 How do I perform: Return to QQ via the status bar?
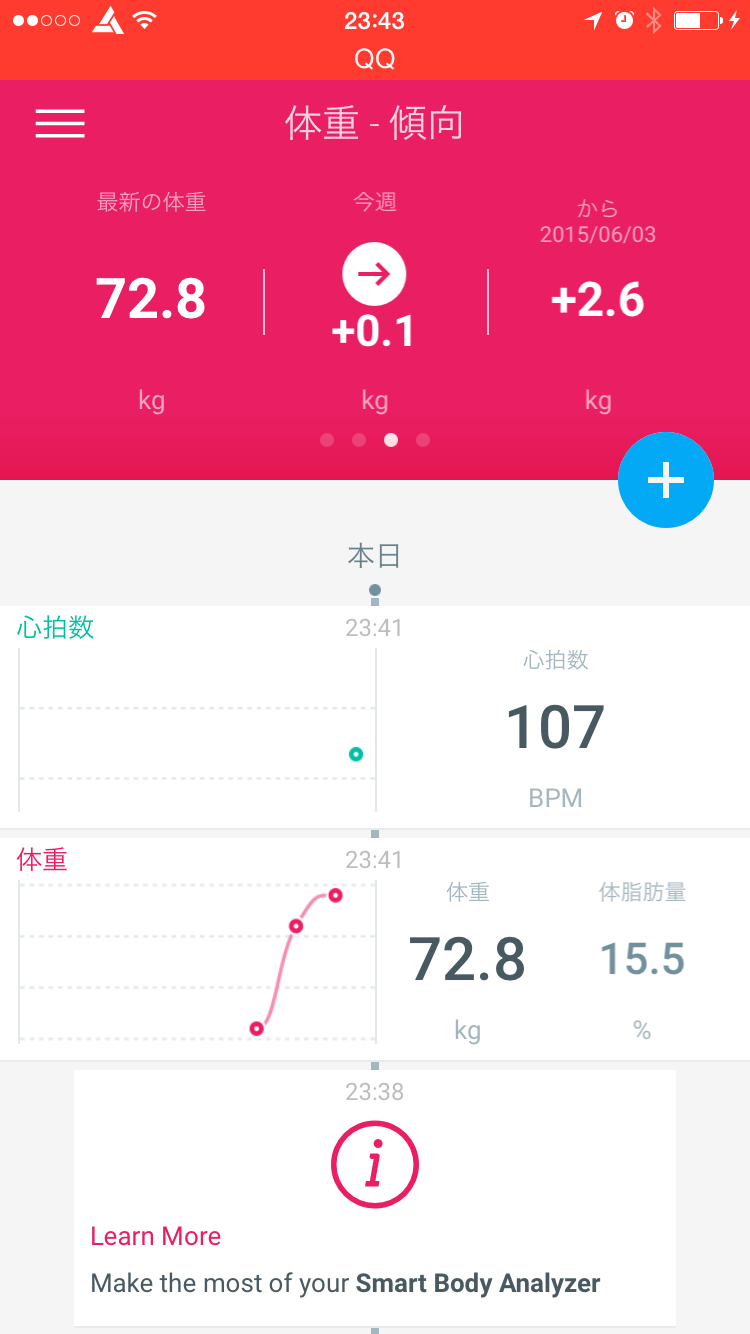click(375, 59)
